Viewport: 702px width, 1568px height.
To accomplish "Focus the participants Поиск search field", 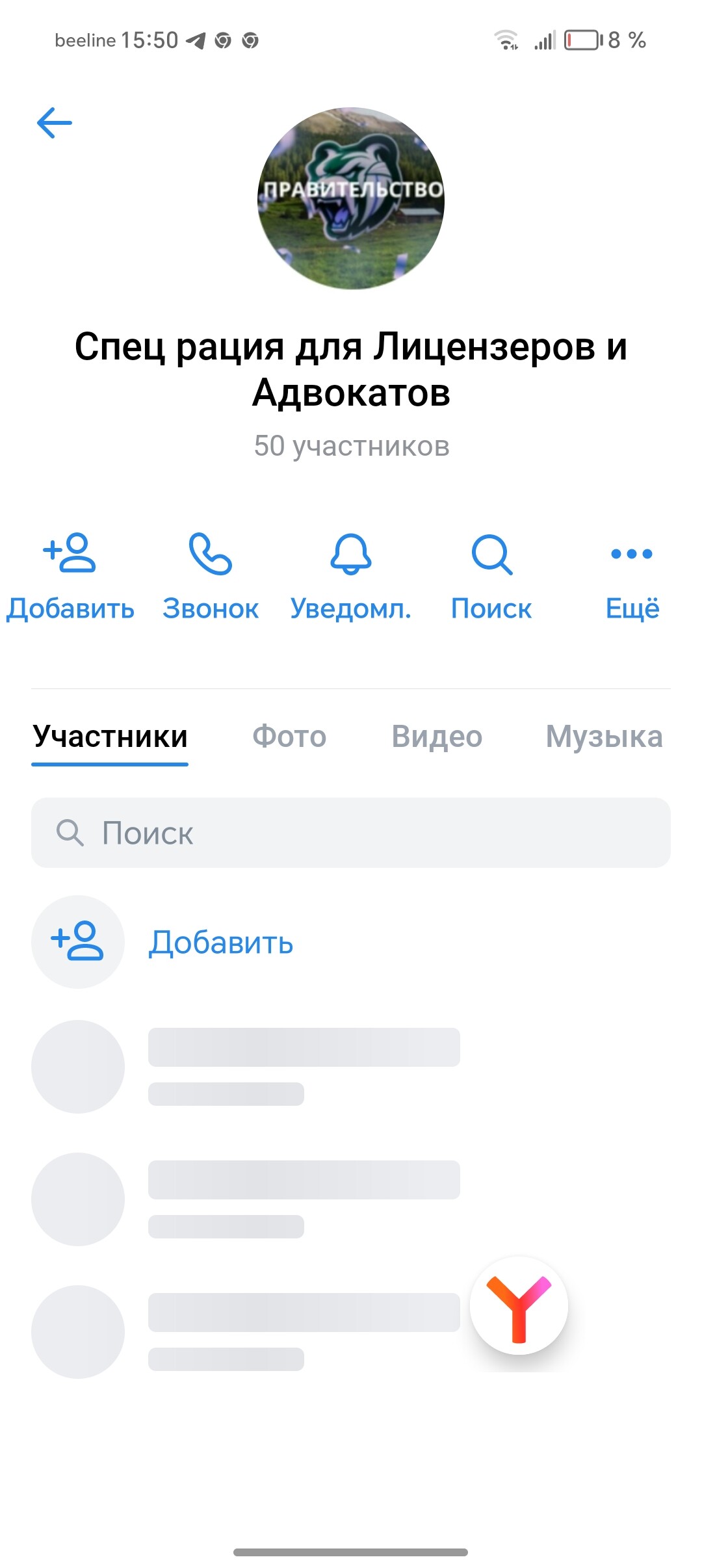I will tap(351, 833).
